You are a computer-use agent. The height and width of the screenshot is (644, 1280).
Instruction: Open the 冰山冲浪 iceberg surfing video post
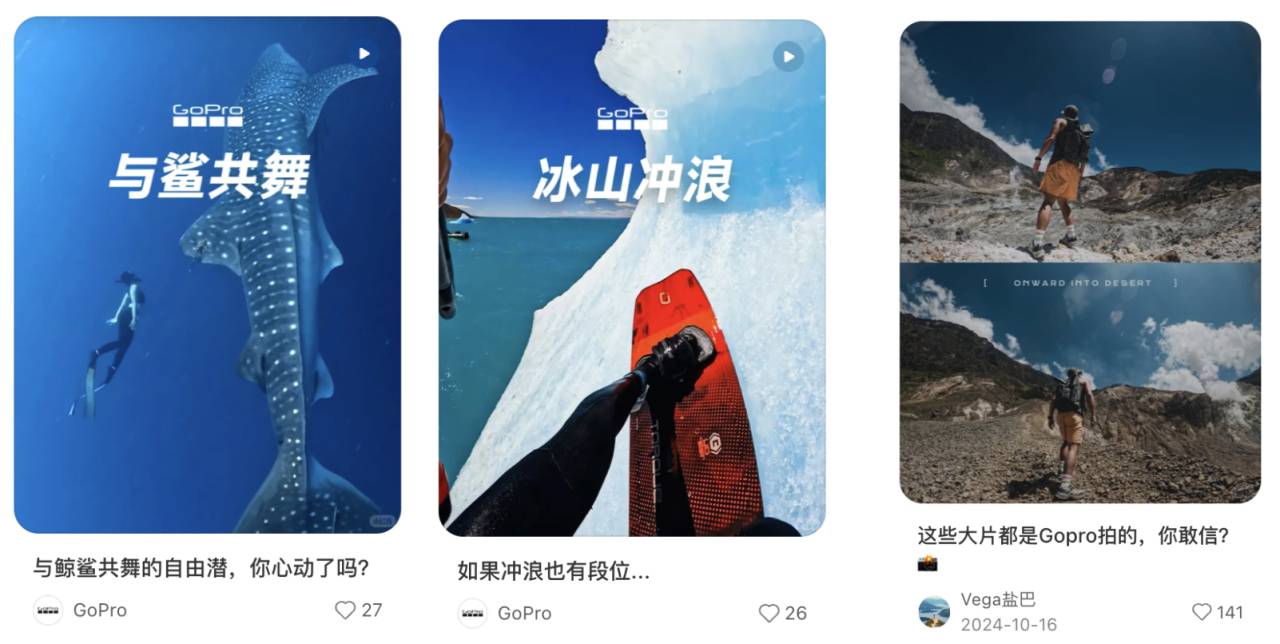click(631, 278)
